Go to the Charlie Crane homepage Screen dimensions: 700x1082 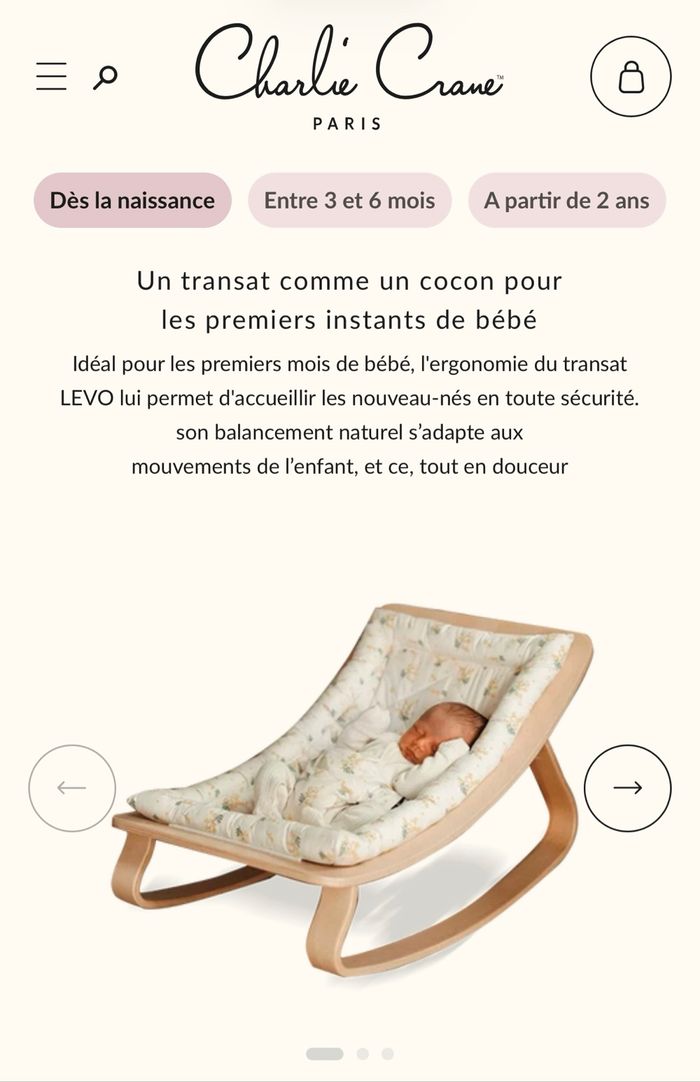348,76
